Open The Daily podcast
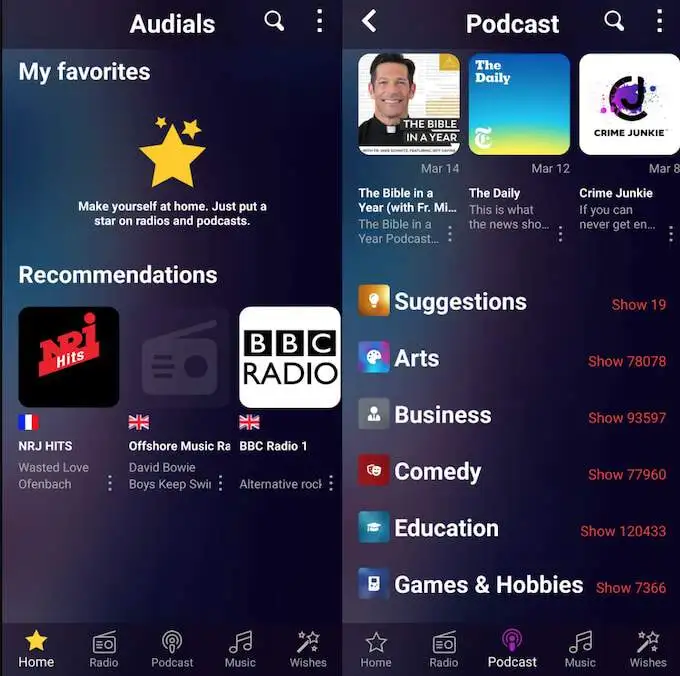The image size is (680, 676). point(519,104)
